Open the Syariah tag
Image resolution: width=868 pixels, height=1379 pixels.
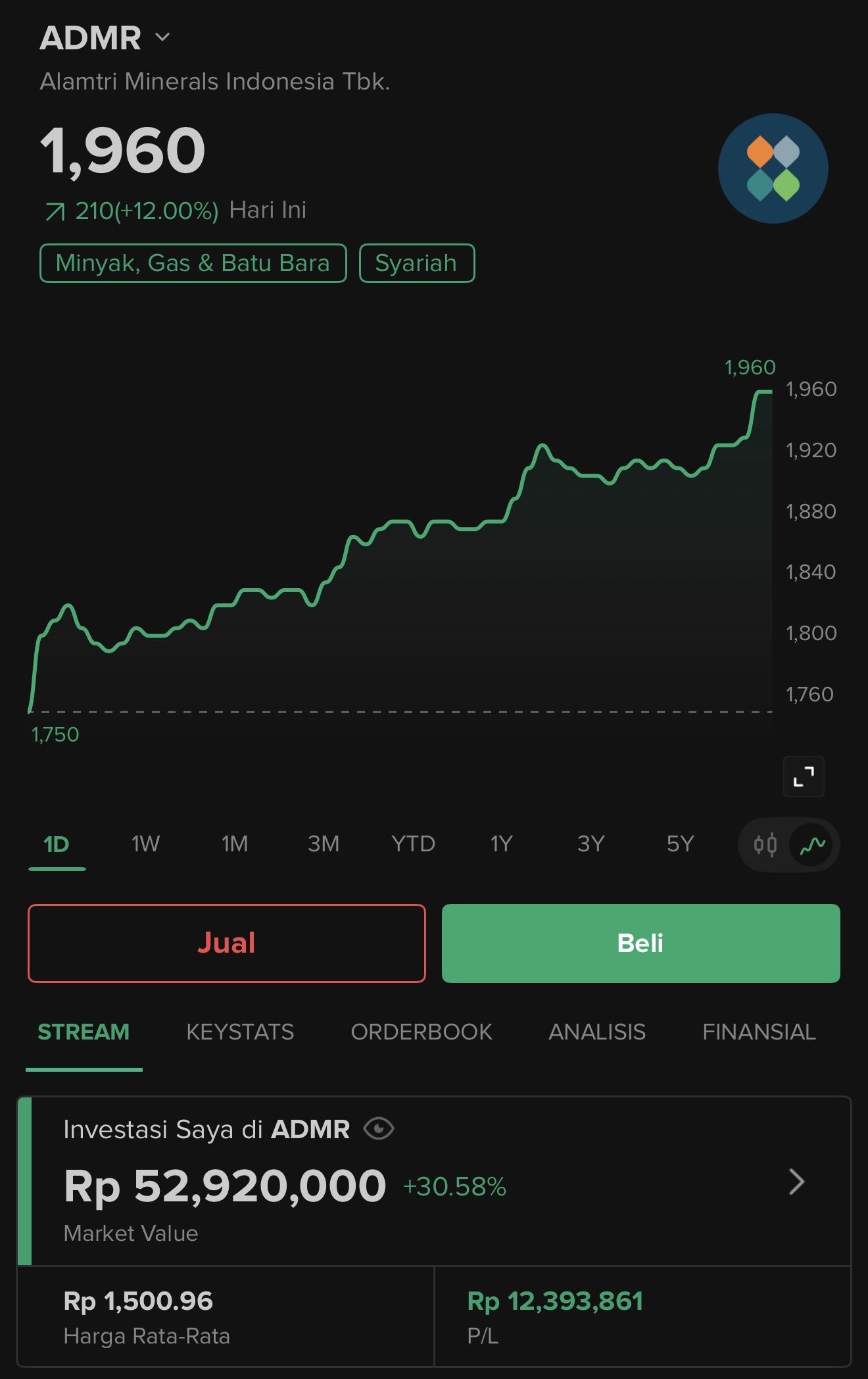[416, 263]
